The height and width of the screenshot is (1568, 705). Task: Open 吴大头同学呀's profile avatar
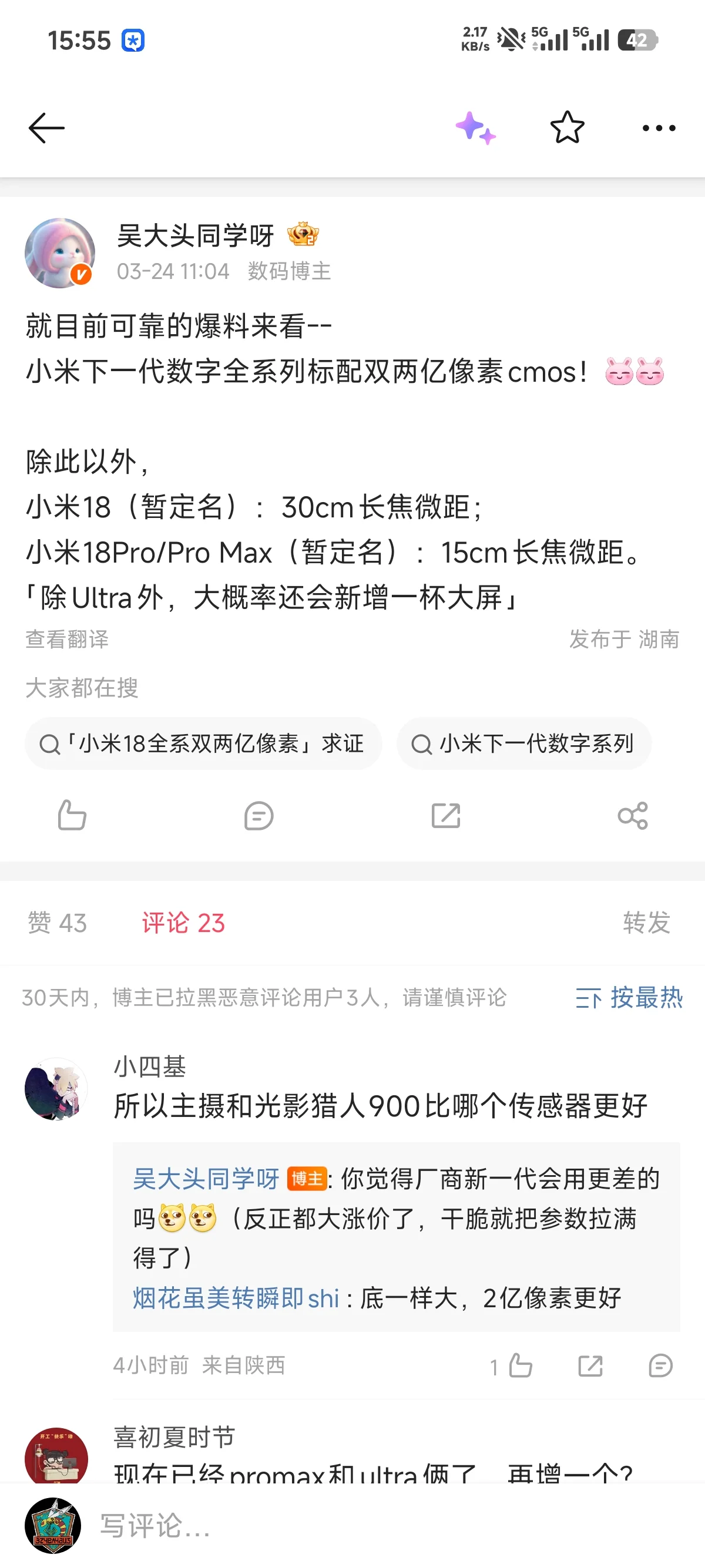60,253
